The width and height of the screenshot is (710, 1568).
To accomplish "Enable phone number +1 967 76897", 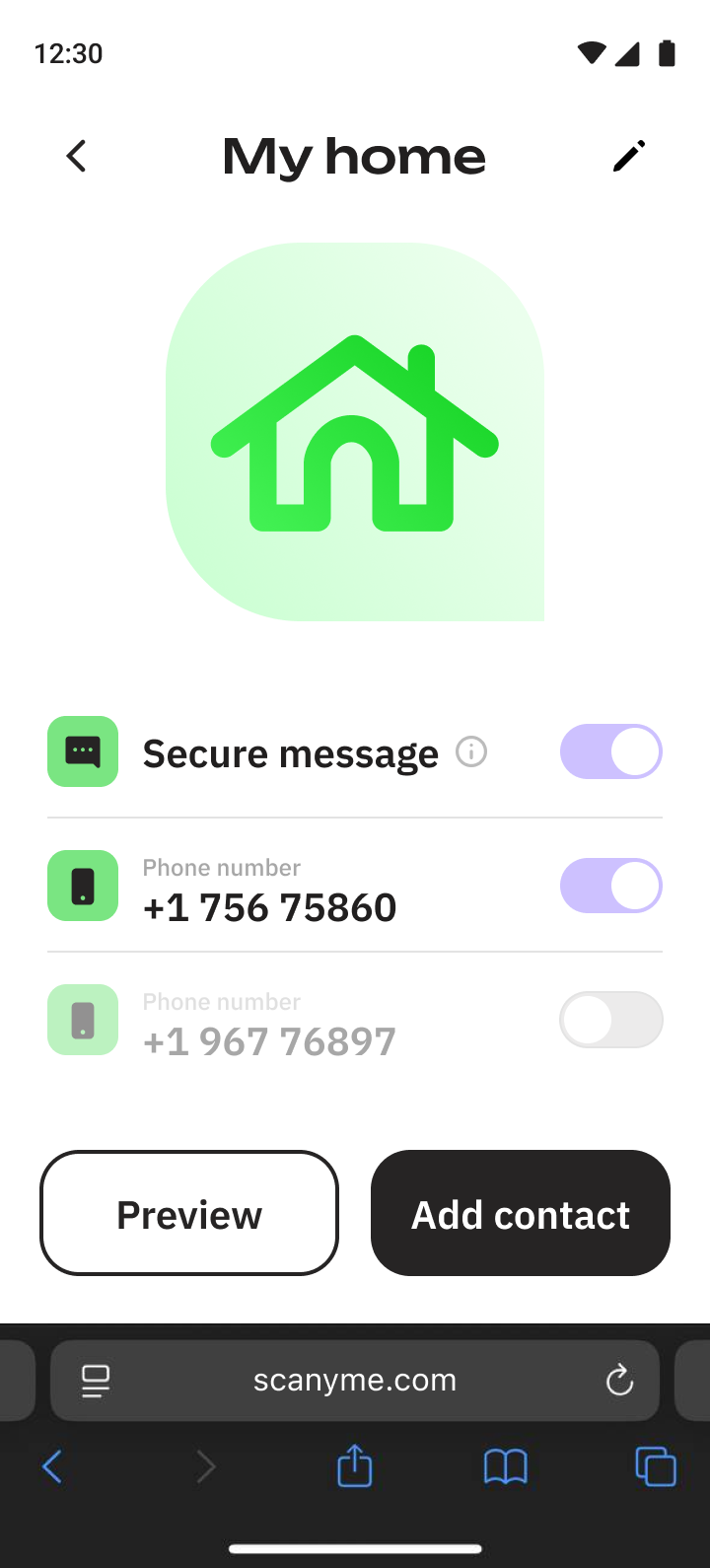I will click(611, 1020).
